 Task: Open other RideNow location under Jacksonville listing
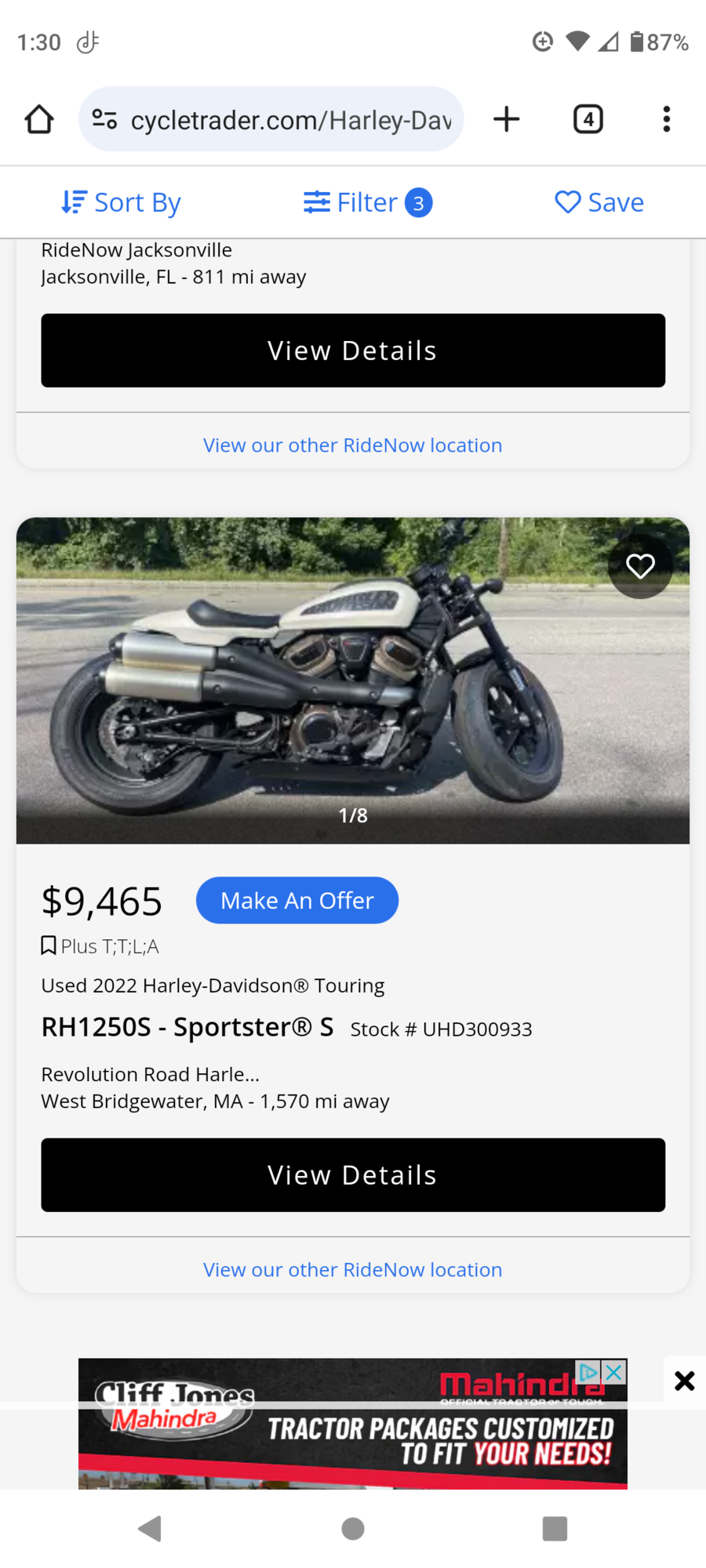(353, 445)
